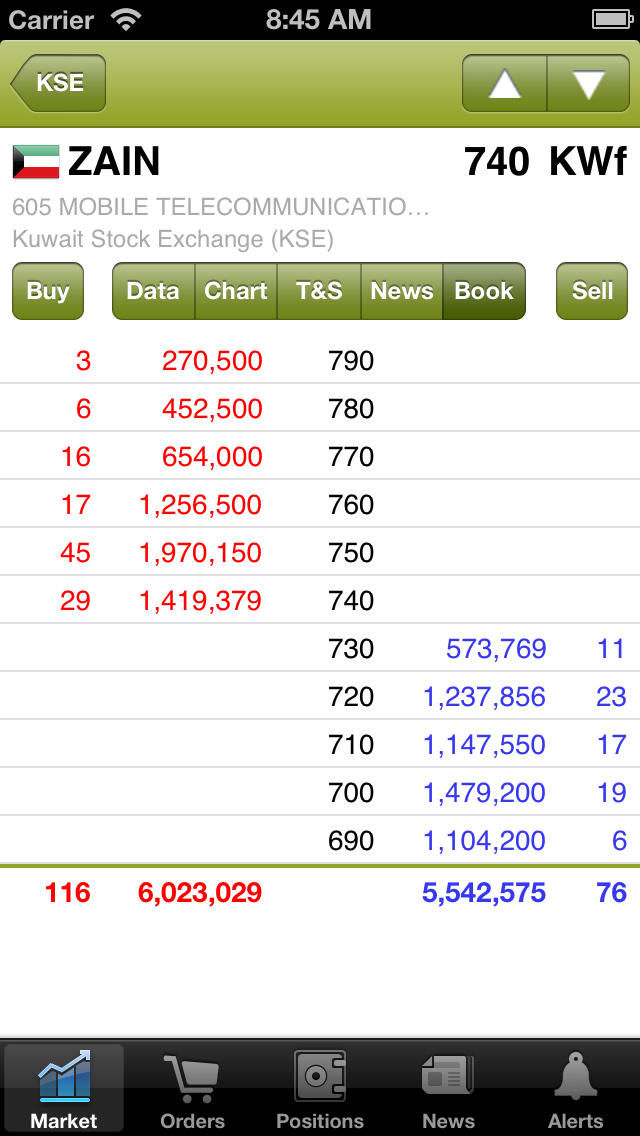
Task: Open the Positions tab
Action: 320,1088
